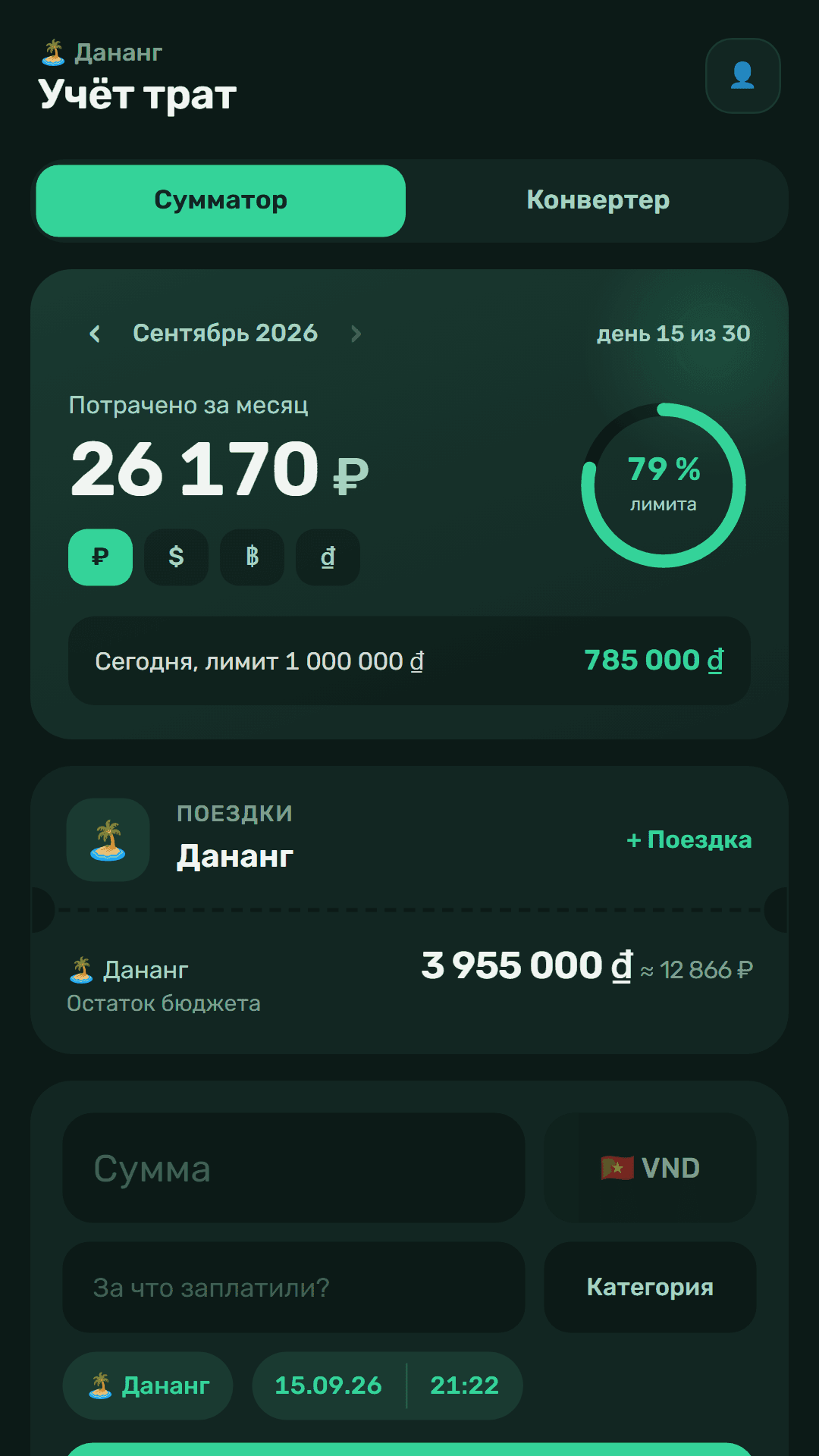The width and height of the screenshot is (819, 1456).
Task: Change the Дананг trip chip
Action: 148,1385
